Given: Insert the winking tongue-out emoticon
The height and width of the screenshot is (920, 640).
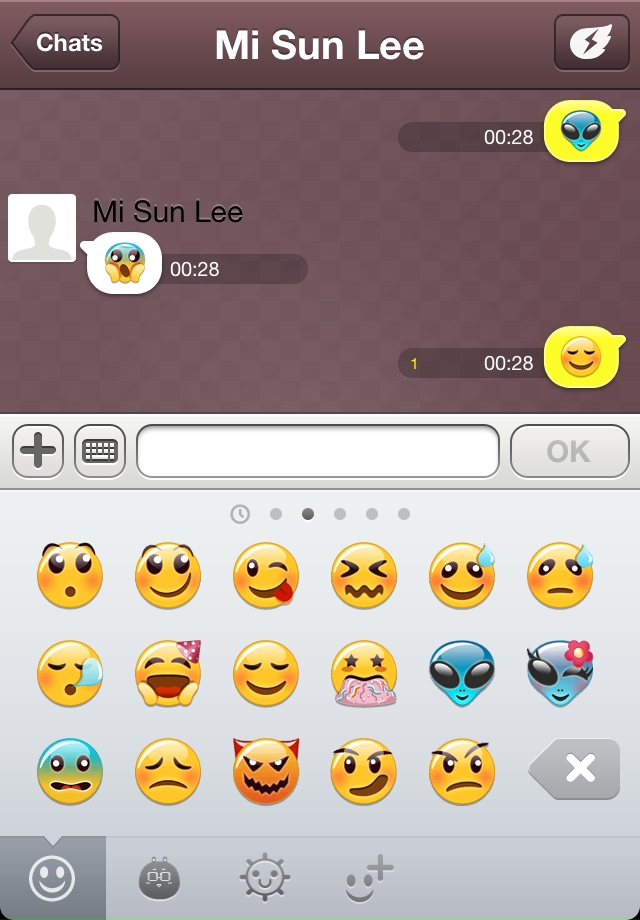Looking at the screenshot, I should 266,576.
